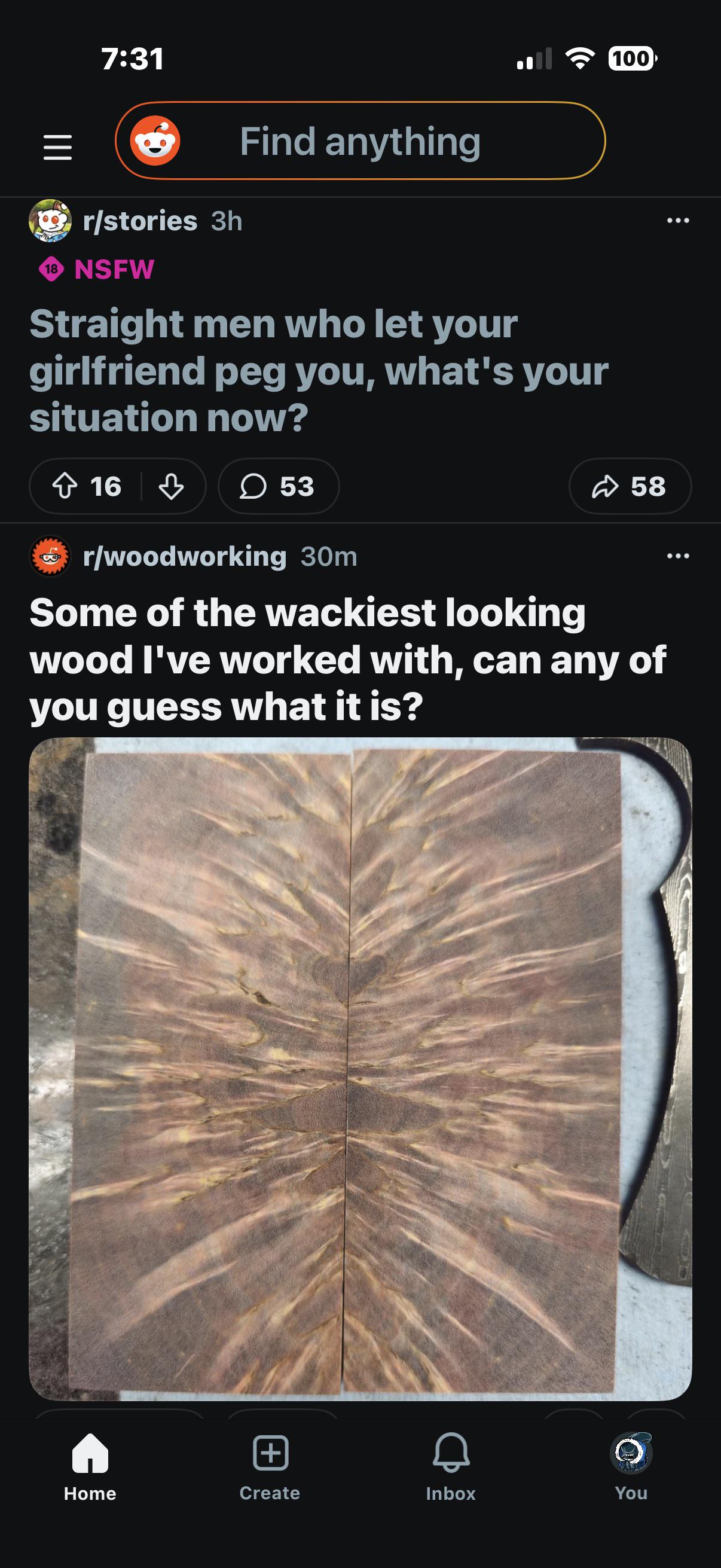Open the r/woodworking community link

[184, 556]
